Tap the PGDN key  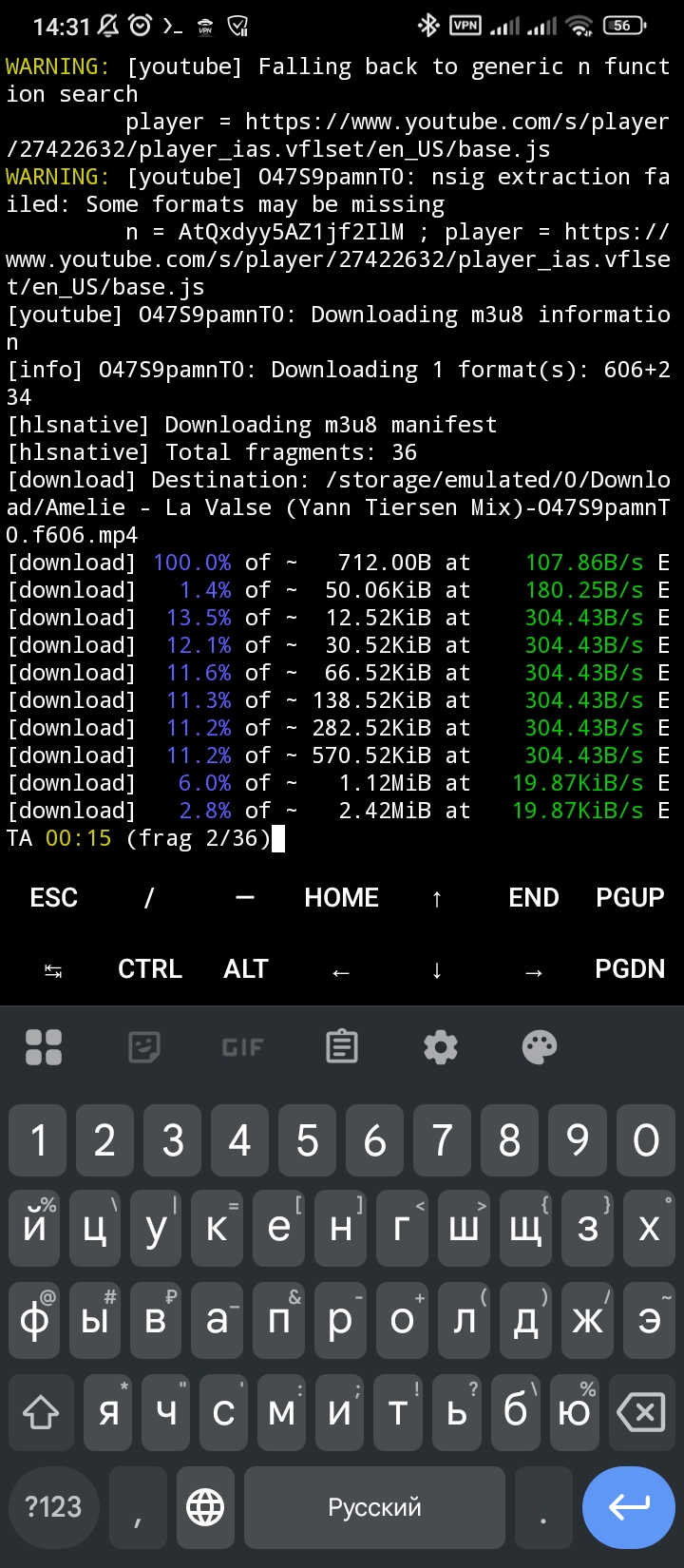630,969
